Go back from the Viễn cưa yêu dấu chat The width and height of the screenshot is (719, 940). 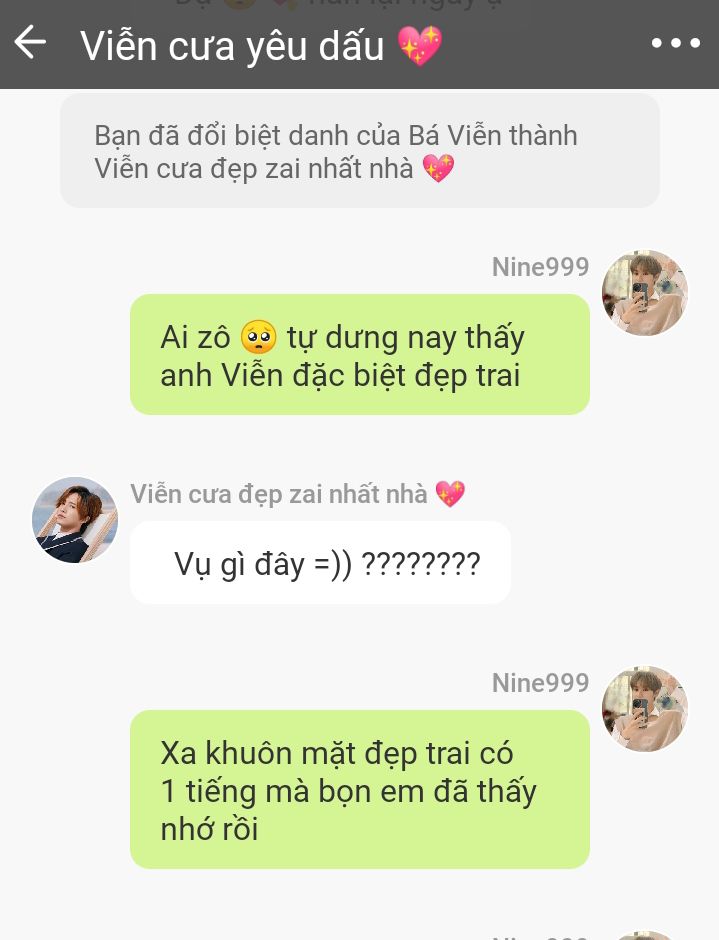(30, 43)
